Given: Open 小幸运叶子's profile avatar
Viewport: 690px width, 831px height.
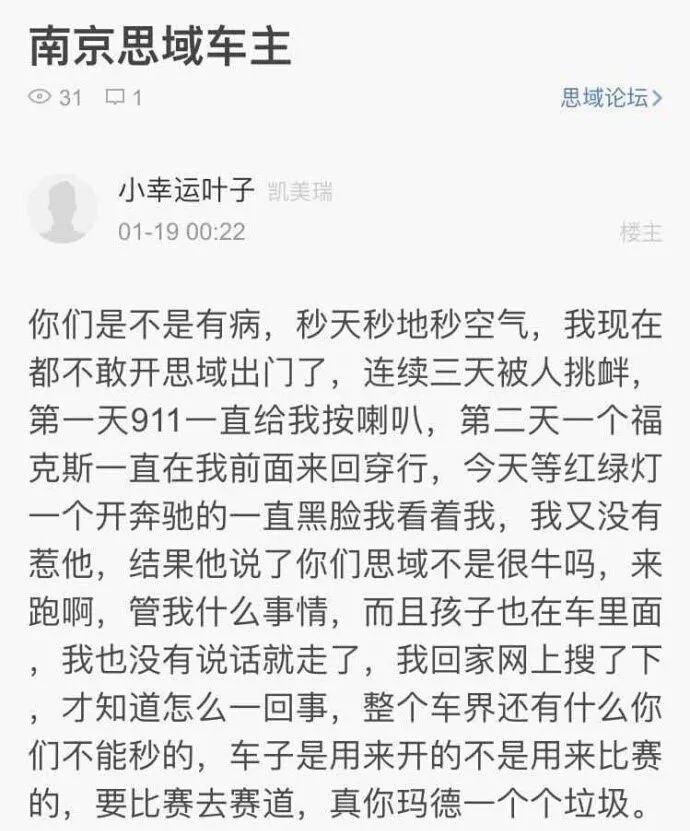Looking at the screenshot, I should (x=61, y=209).
